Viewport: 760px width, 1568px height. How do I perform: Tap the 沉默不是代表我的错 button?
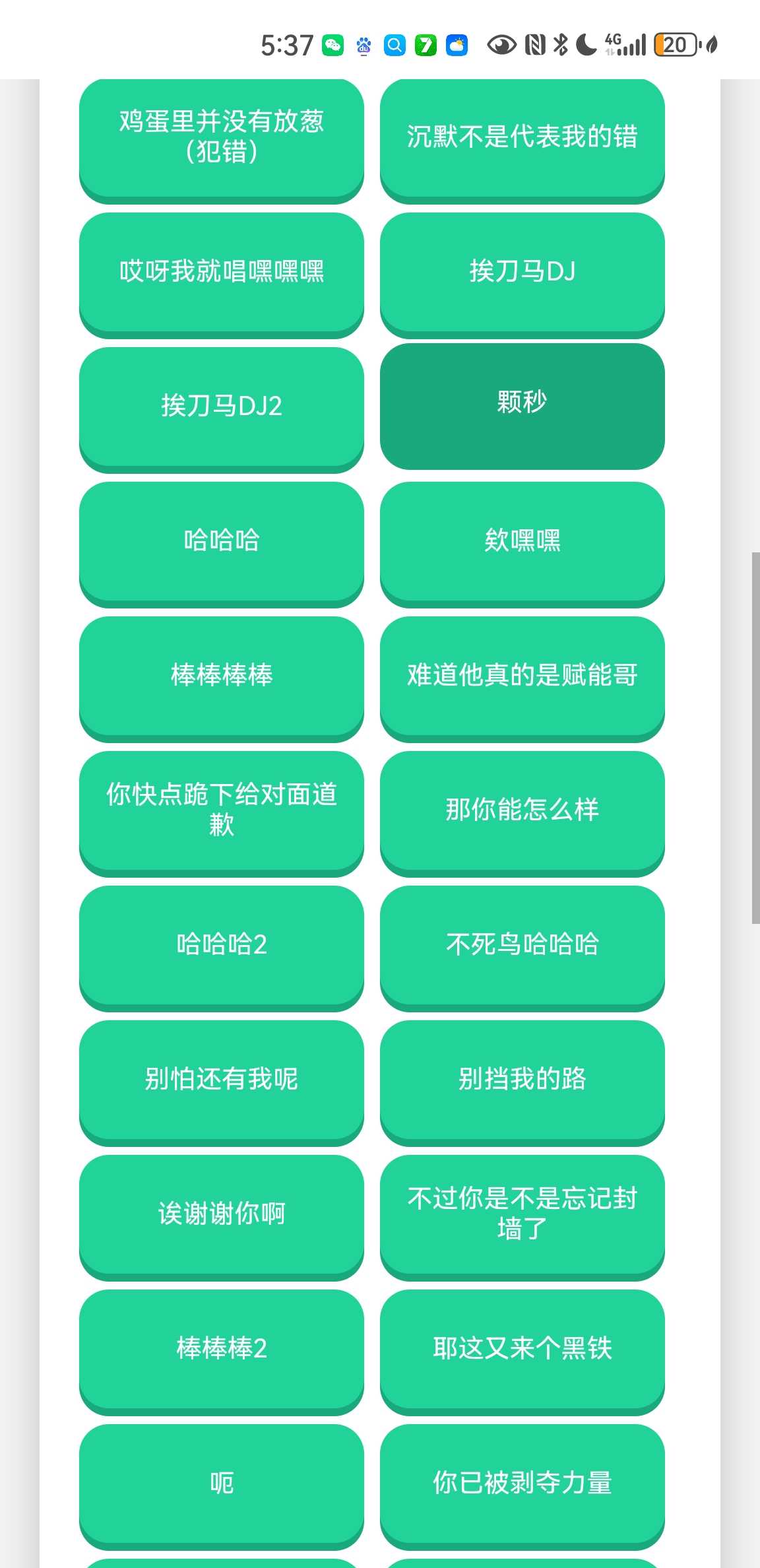(x=522, y=137)
